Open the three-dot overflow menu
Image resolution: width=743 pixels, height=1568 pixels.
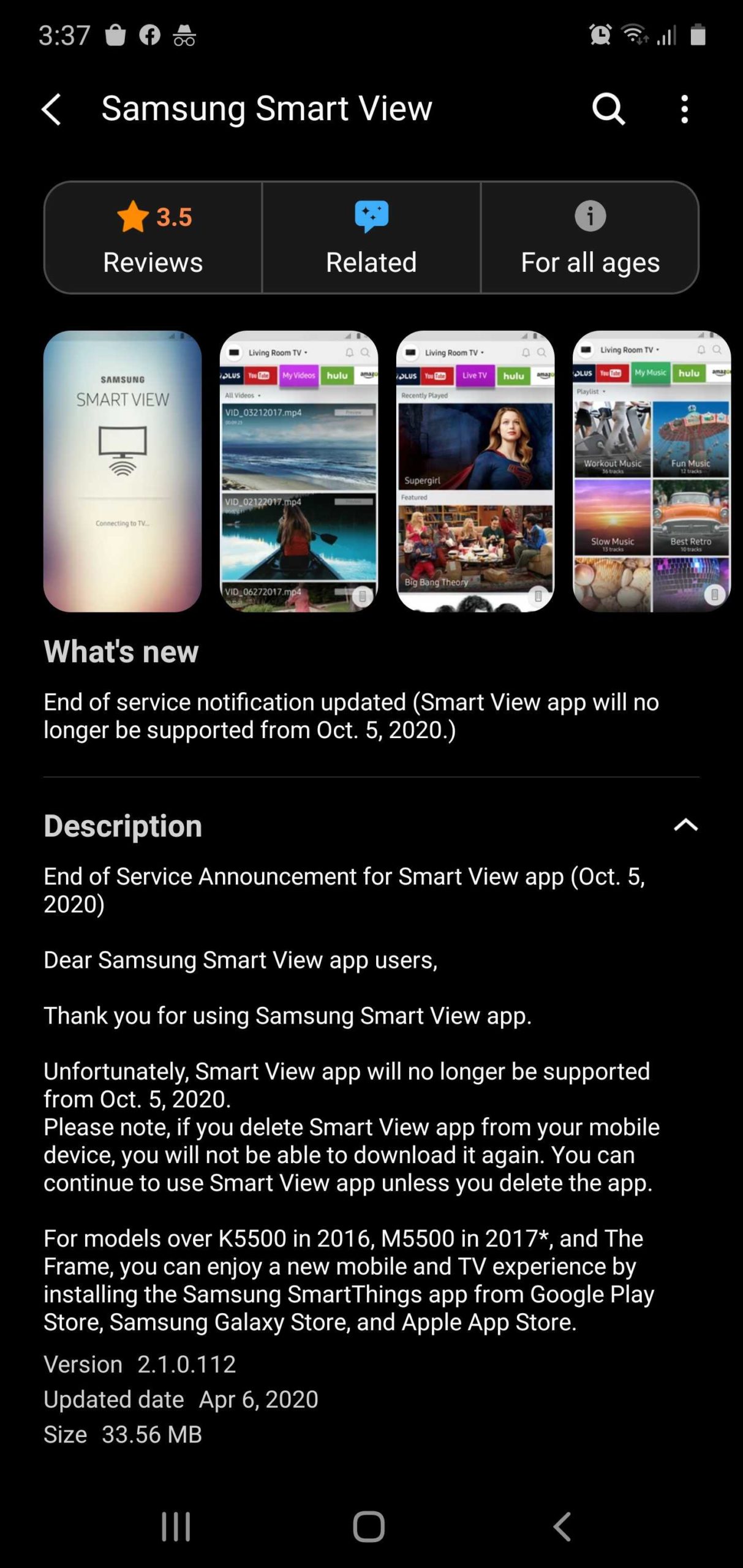684,110
